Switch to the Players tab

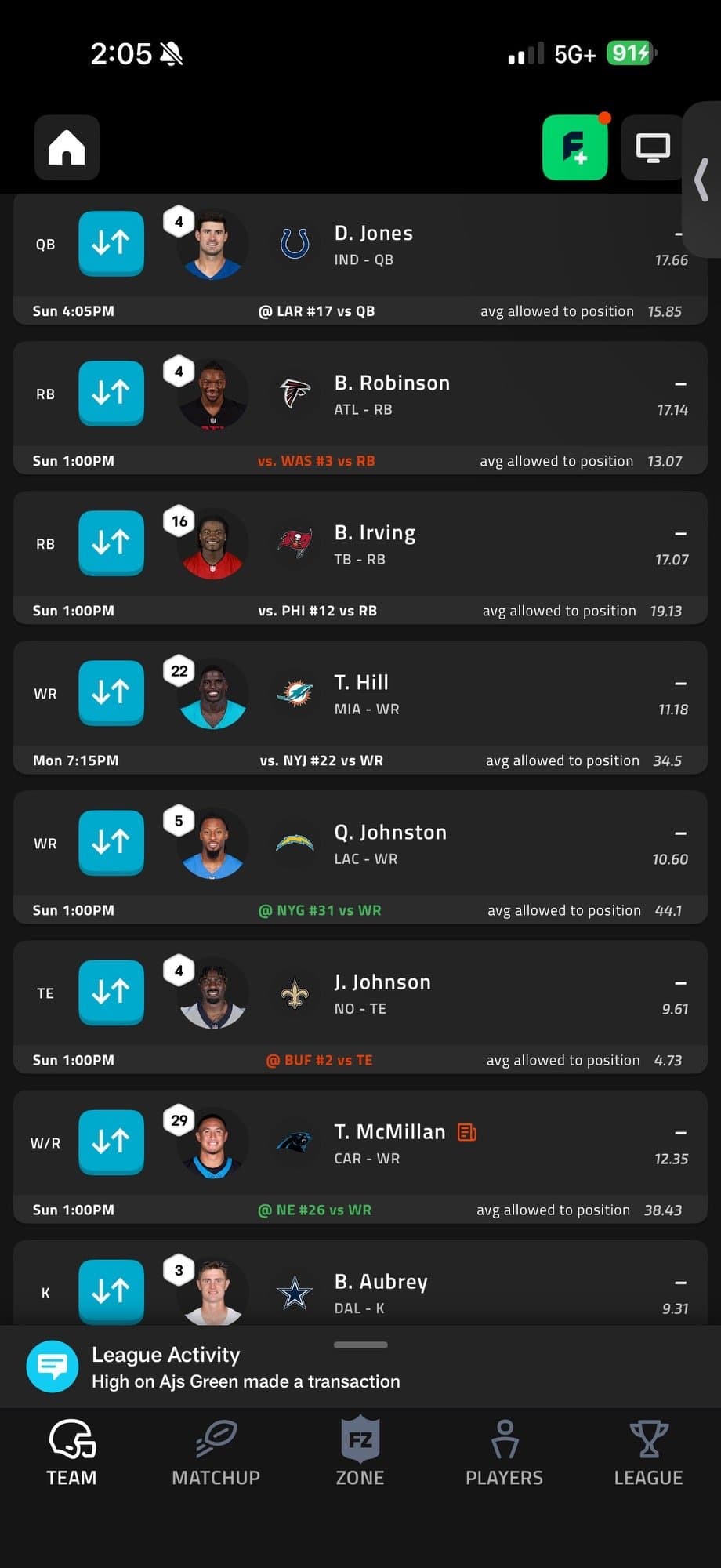pyautogui.click(x=504, y=1455)
